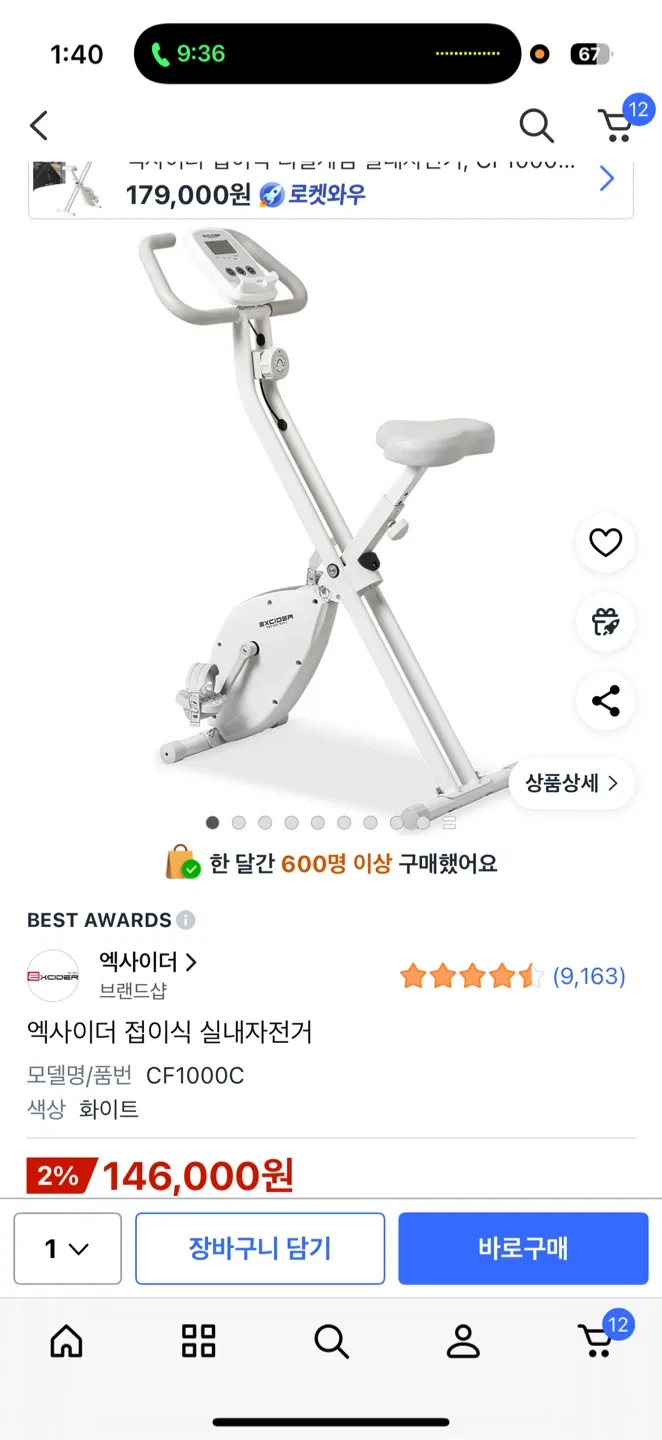Go to the Home tab

click(x=66, y=1341)
